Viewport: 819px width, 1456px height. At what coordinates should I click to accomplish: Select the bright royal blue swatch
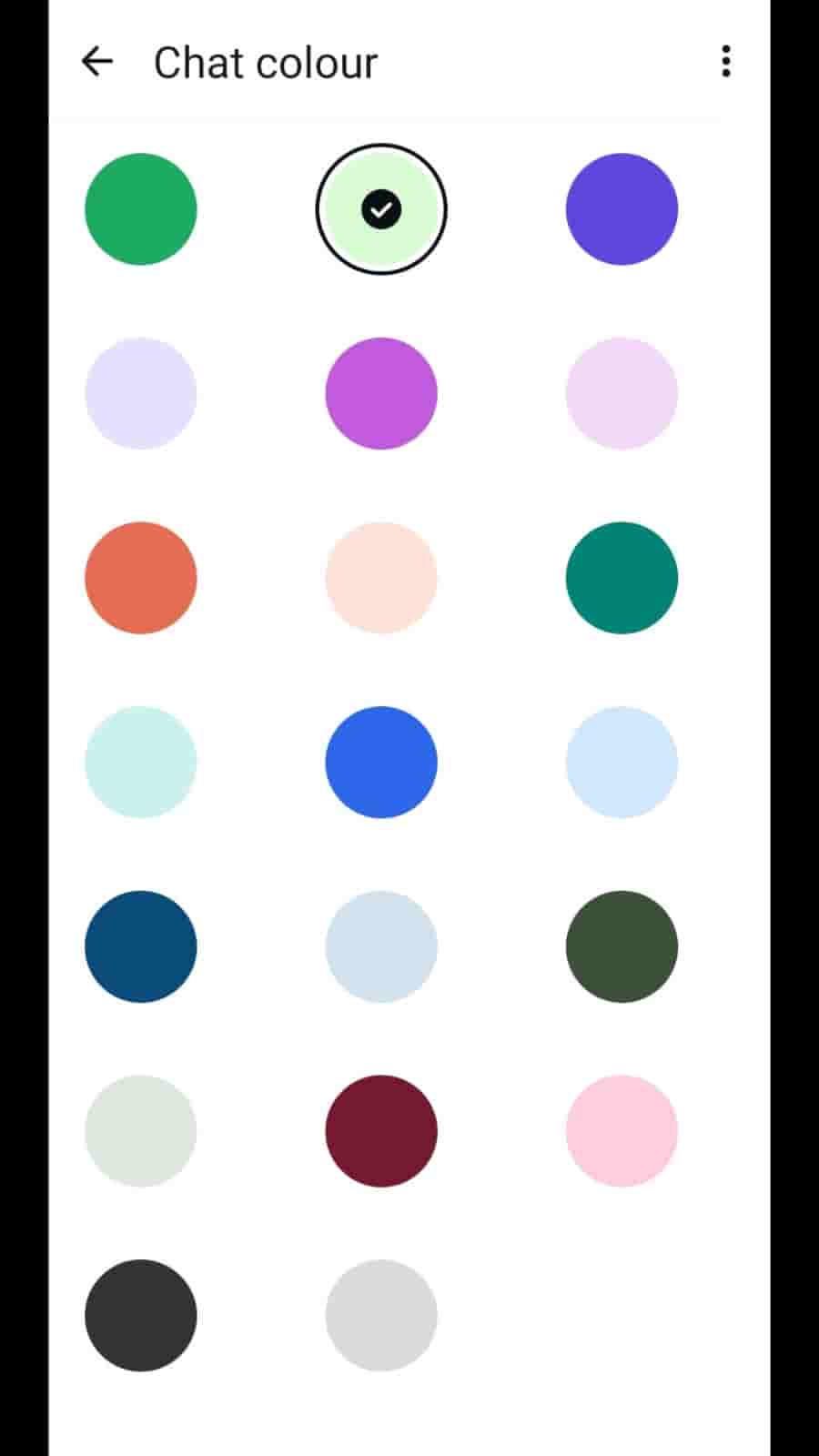(x=381, y=762)
